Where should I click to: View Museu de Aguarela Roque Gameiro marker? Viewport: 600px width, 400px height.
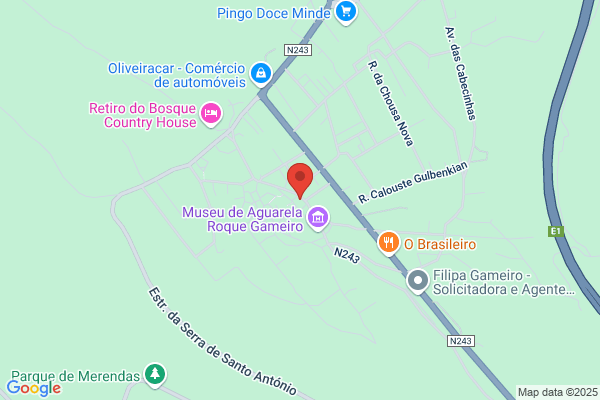pos(318,216)
